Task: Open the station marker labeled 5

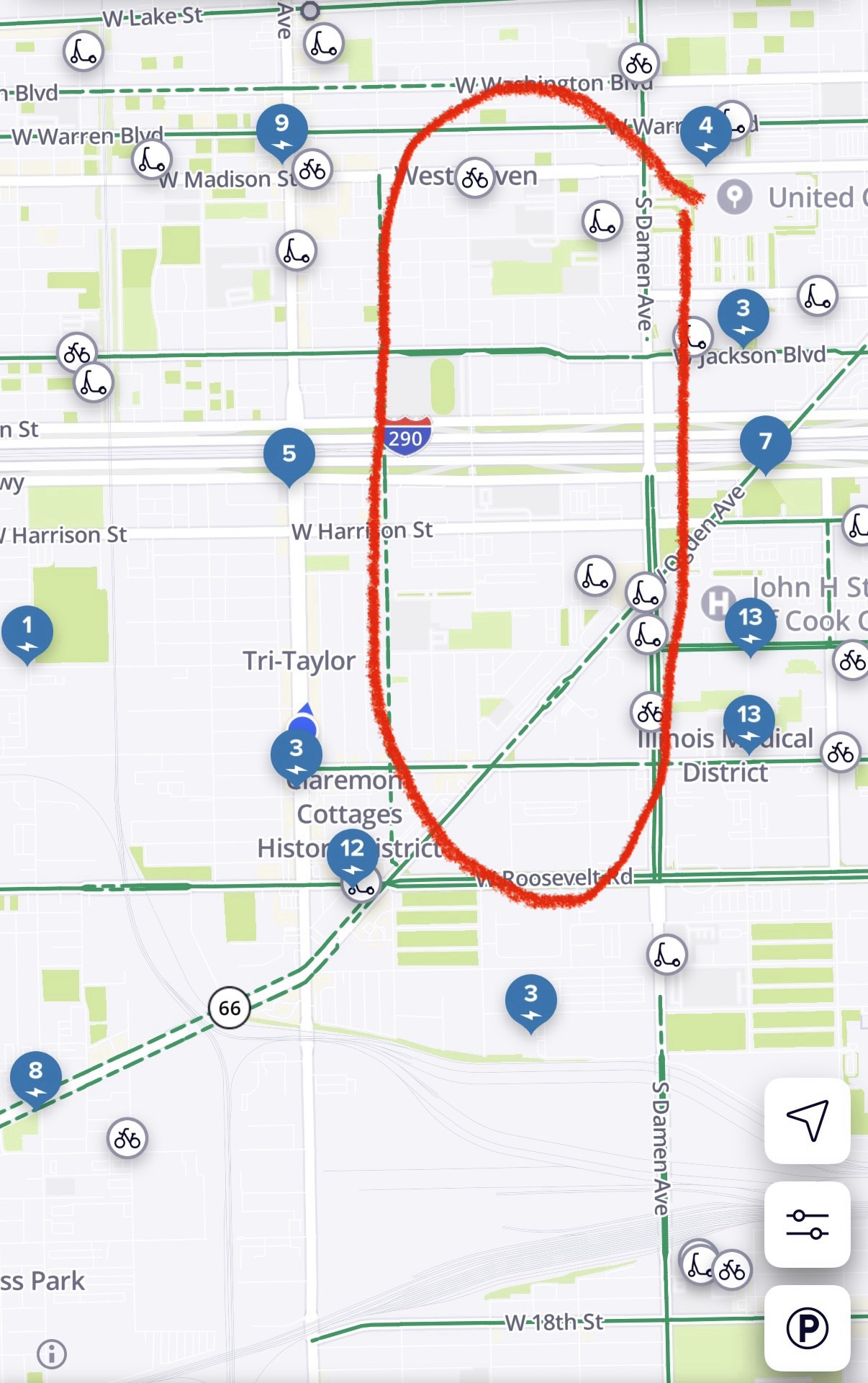Action: pyautogui.click(x=289, y=454)
